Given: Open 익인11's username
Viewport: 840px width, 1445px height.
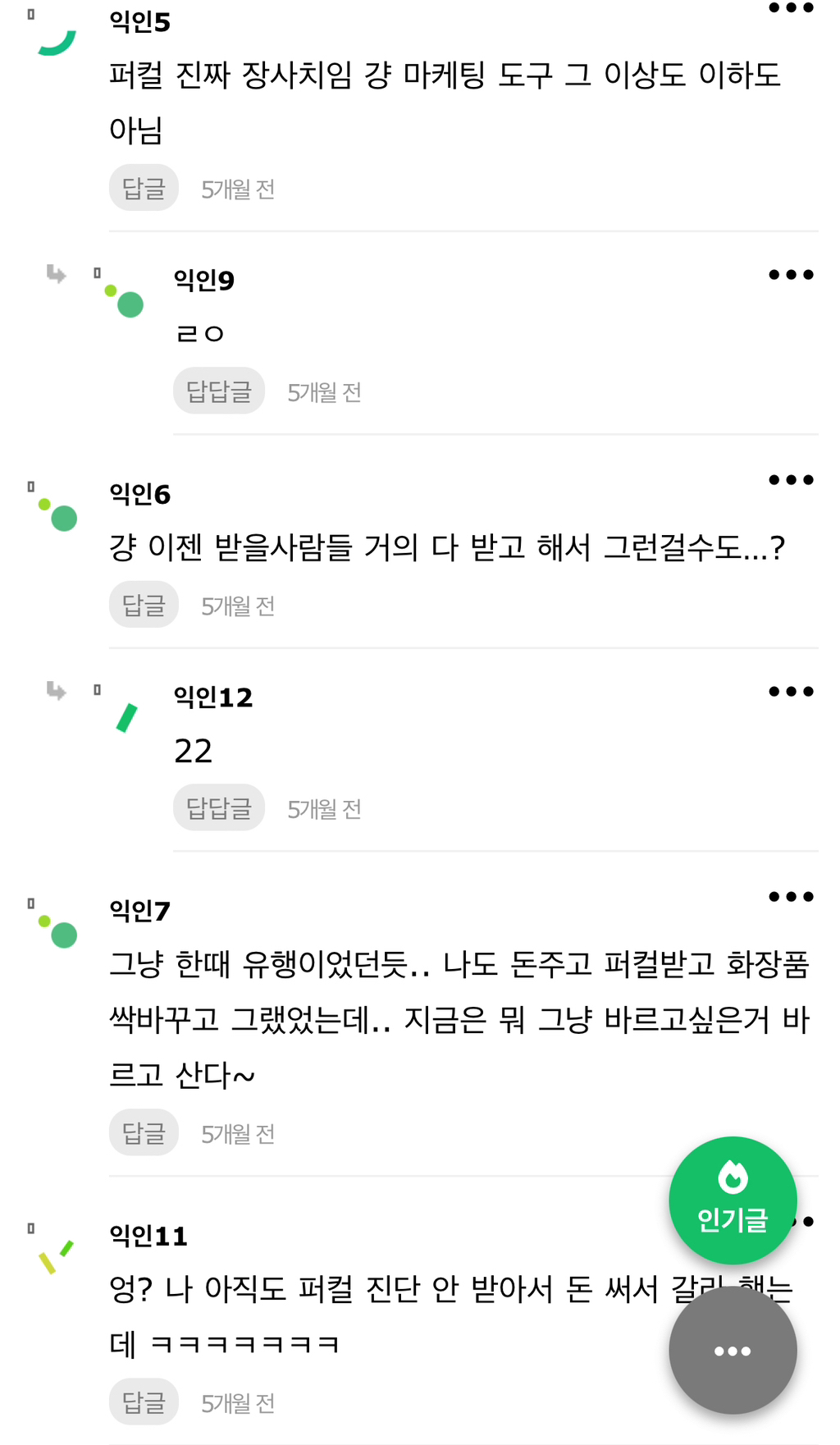Looking at the screenshot, I should [x=146, y=1234].
